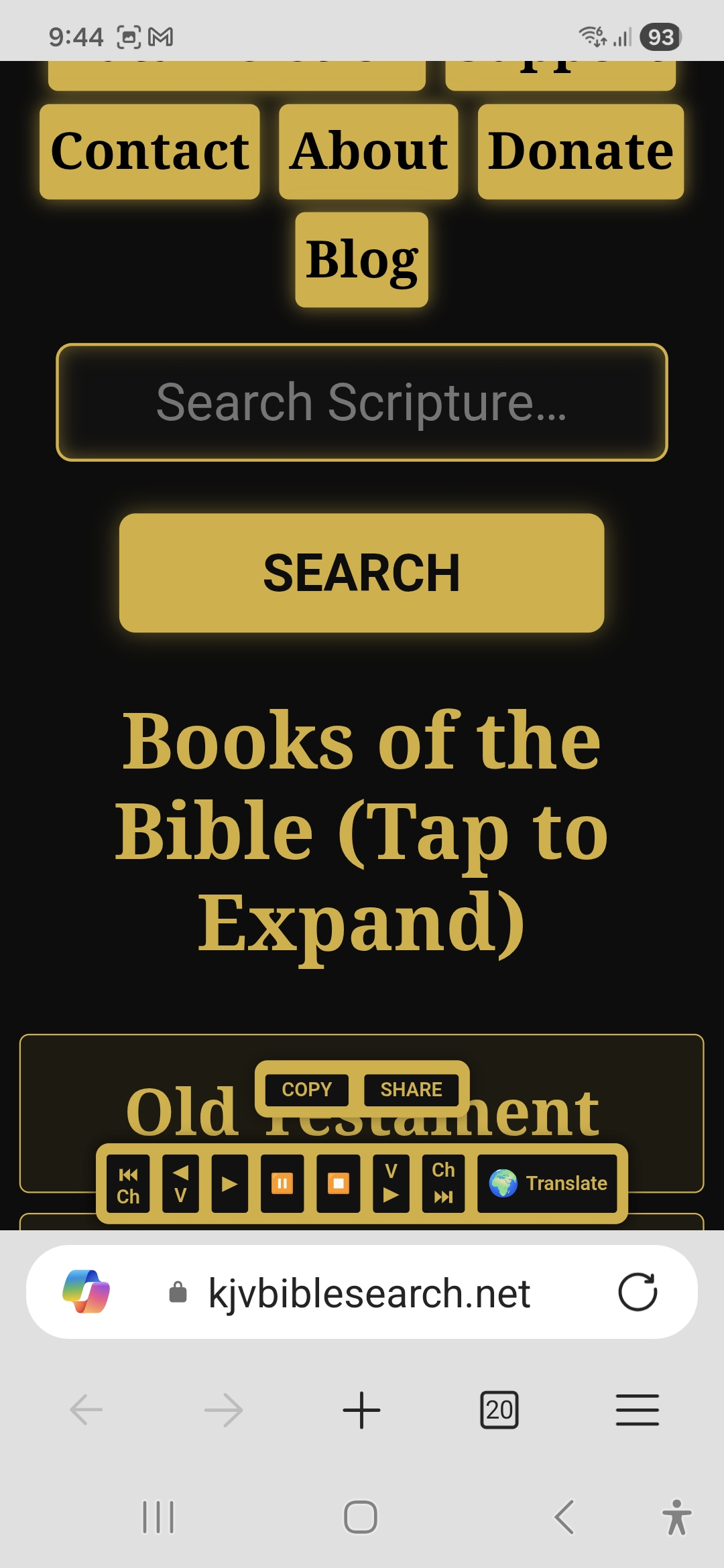Screen dimensions: 724x1568
Task: Focus the Search Scripture field
Action: [361, 402]
